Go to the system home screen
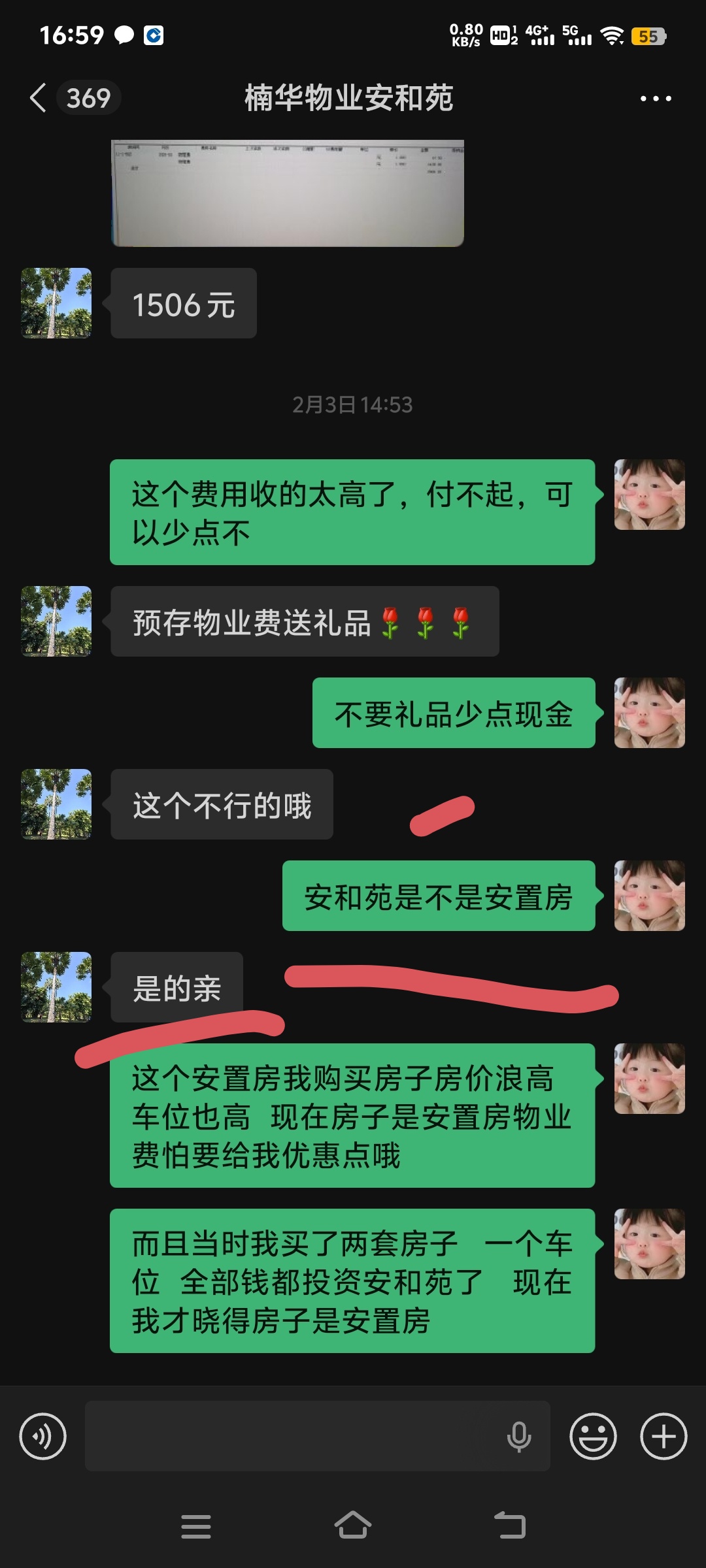Viewport: 706px width, 1568px height. coord(353,1526)
